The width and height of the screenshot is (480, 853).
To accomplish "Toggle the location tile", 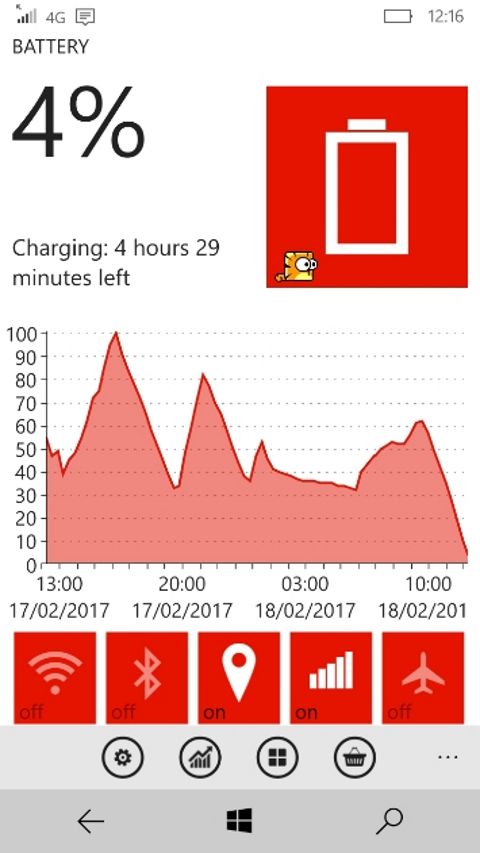I will coord(239,677).
